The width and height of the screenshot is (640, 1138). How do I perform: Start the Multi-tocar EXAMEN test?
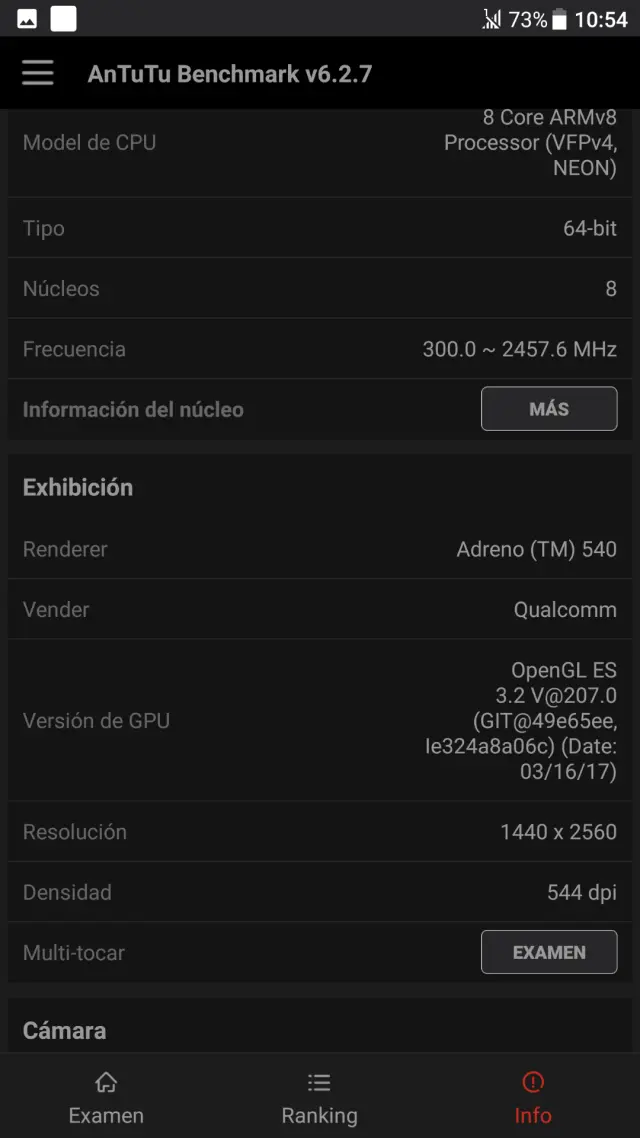click(x=549, y=952)
